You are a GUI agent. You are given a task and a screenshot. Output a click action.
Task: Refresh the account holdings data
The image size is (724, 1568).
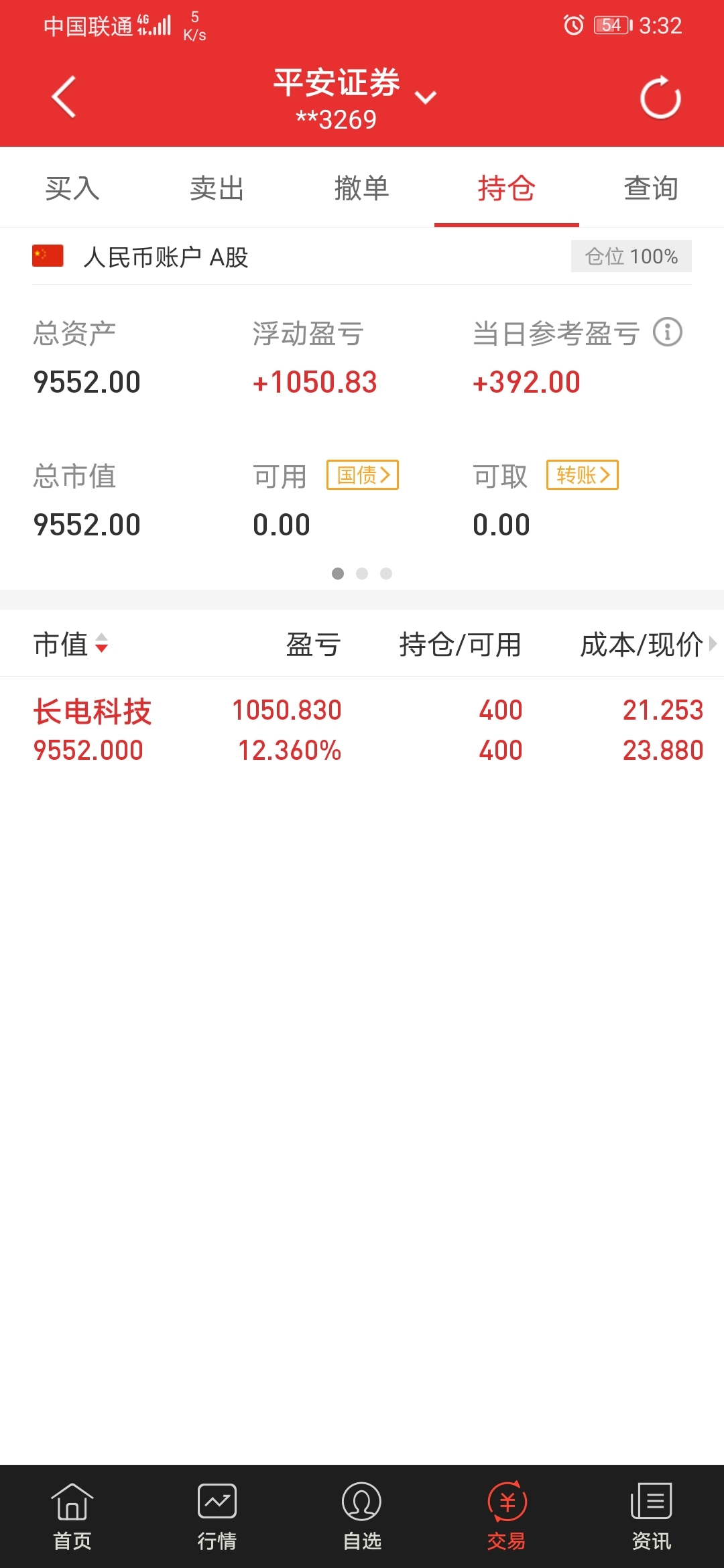660,98
